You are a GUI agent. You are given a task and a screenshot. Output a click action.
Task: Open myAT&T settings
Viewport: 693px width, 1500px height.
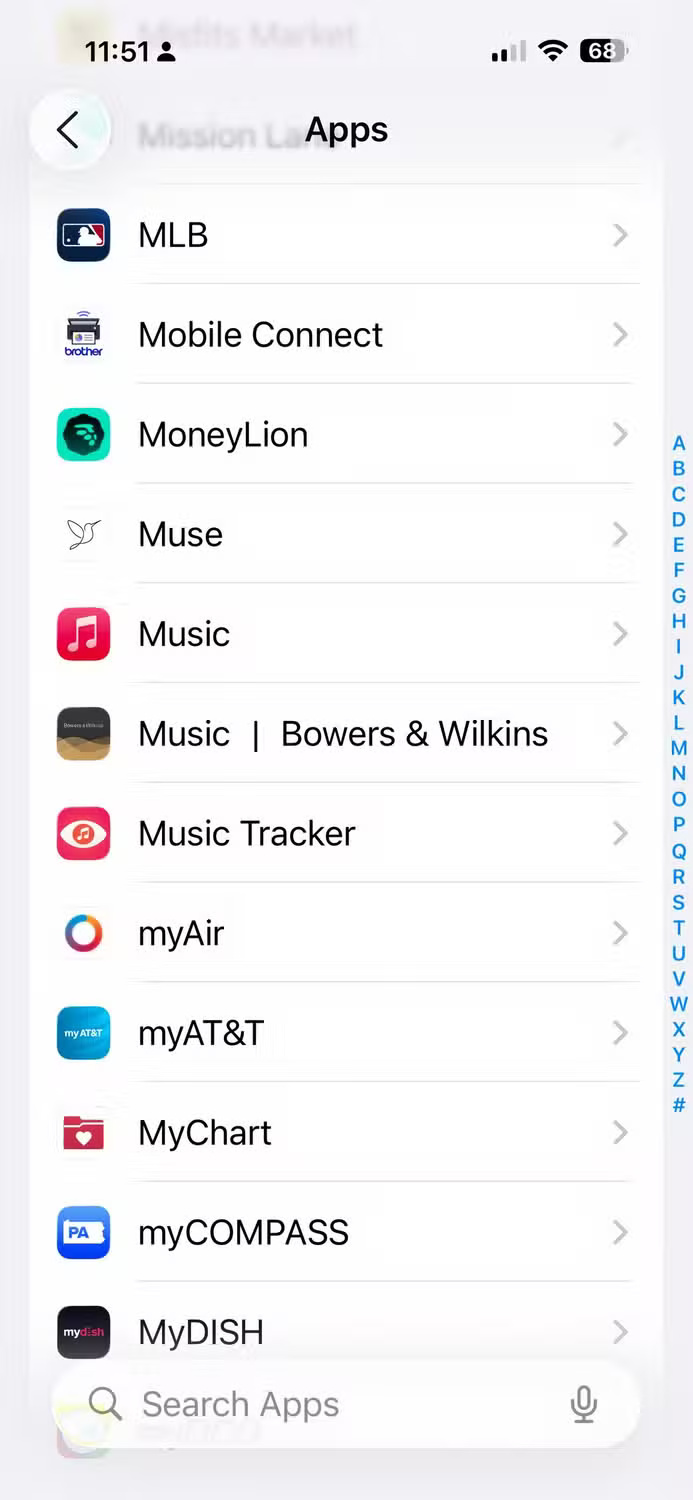click(340, 1033)
